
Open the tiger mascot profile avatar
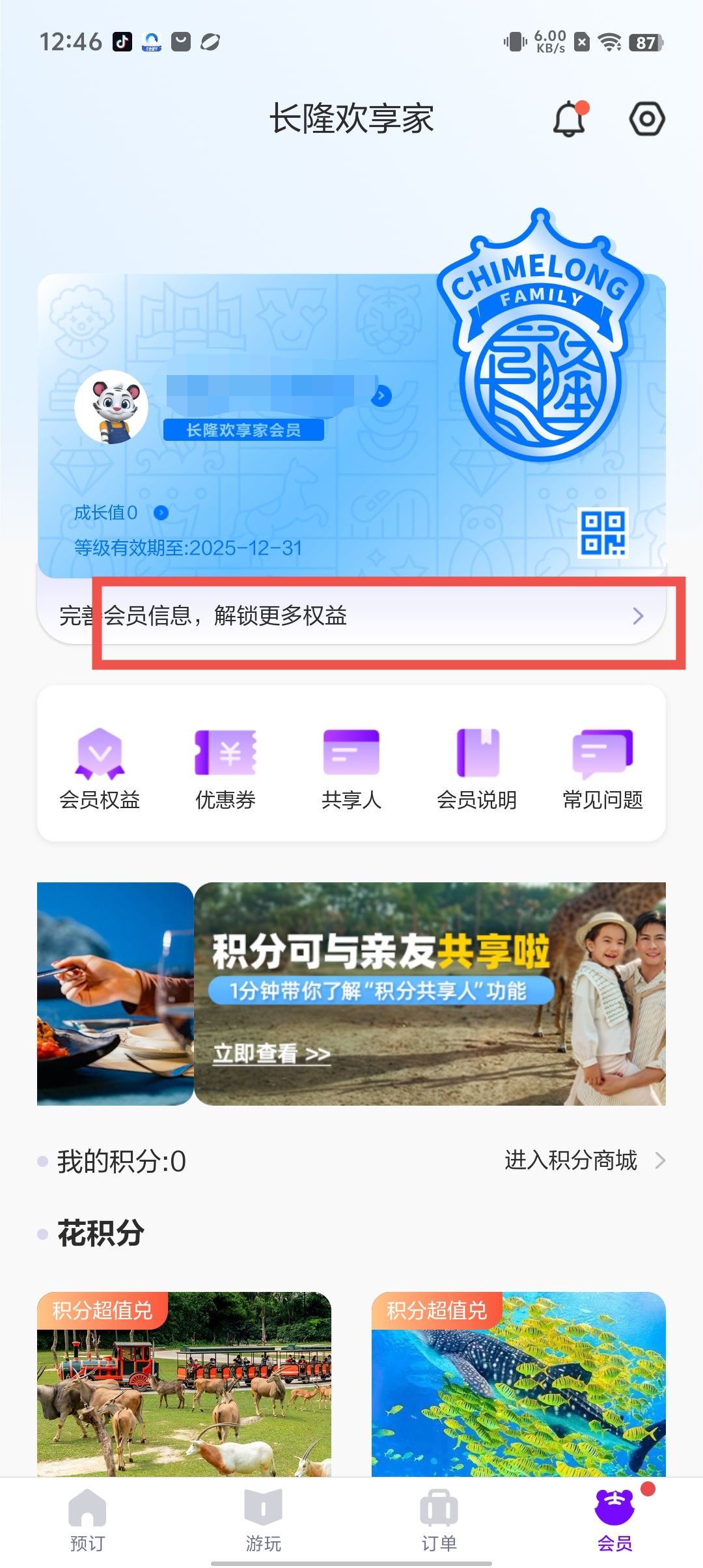click(111, 408)
